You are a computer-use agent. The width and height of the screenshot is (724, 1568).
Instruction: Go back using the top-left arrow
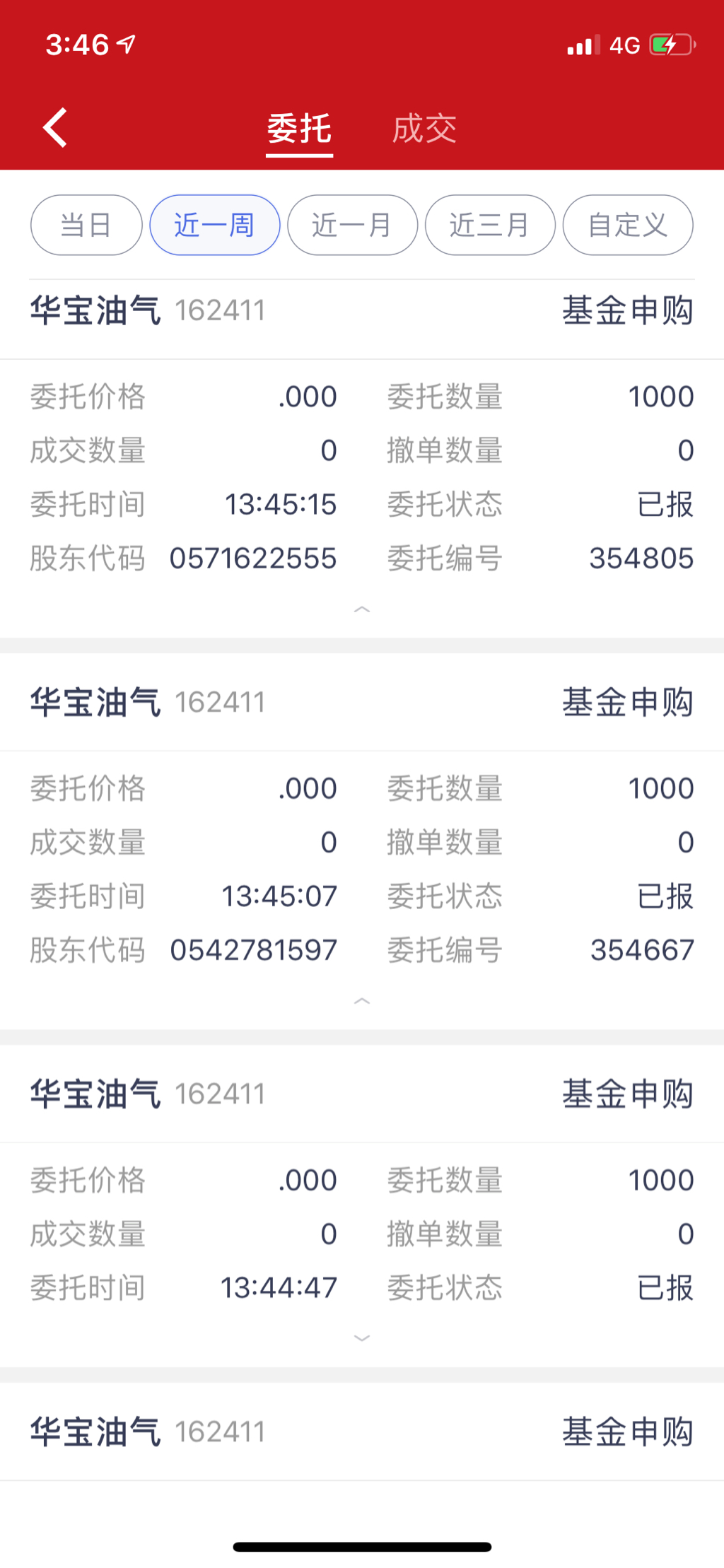tap(55, 128)
